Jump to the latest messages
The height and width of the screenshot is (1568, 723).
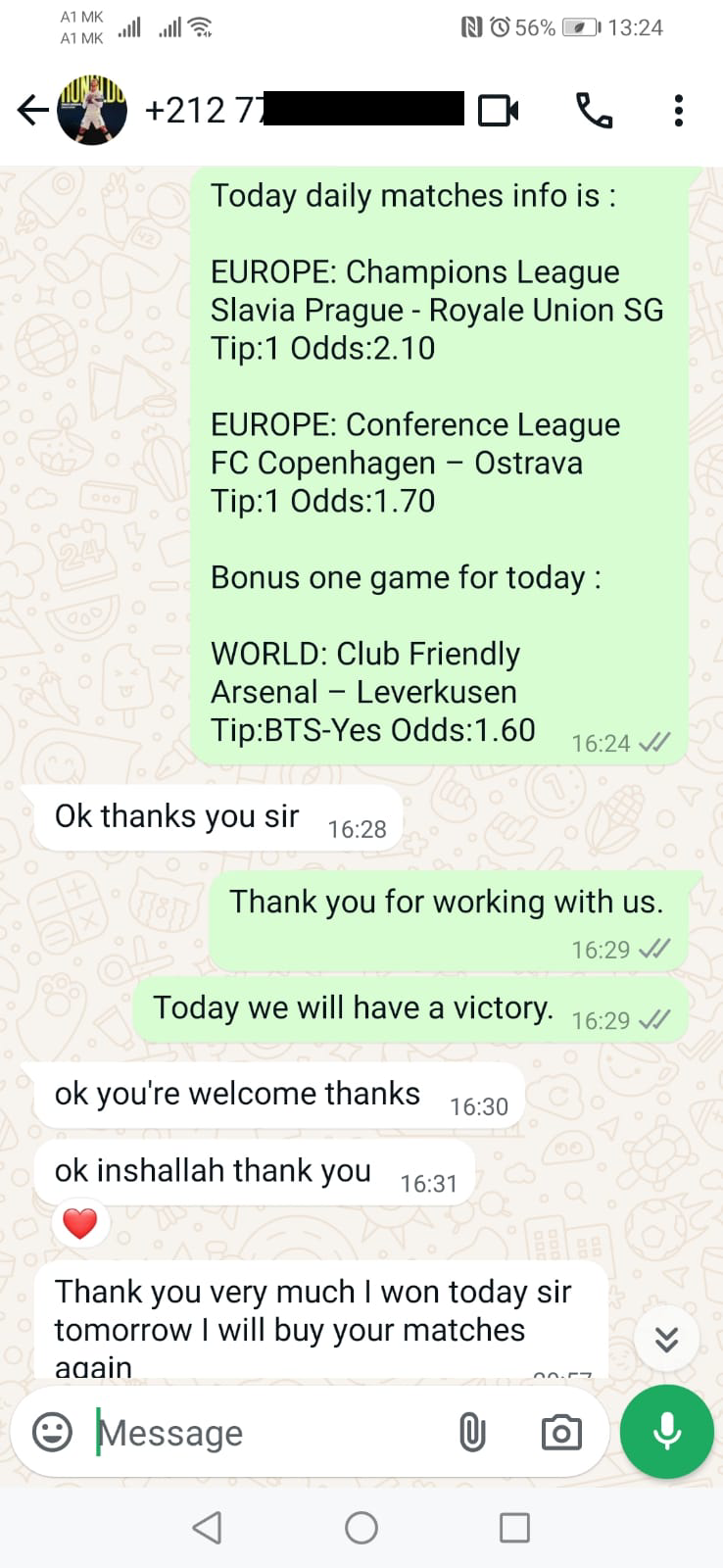[666, 1339]
